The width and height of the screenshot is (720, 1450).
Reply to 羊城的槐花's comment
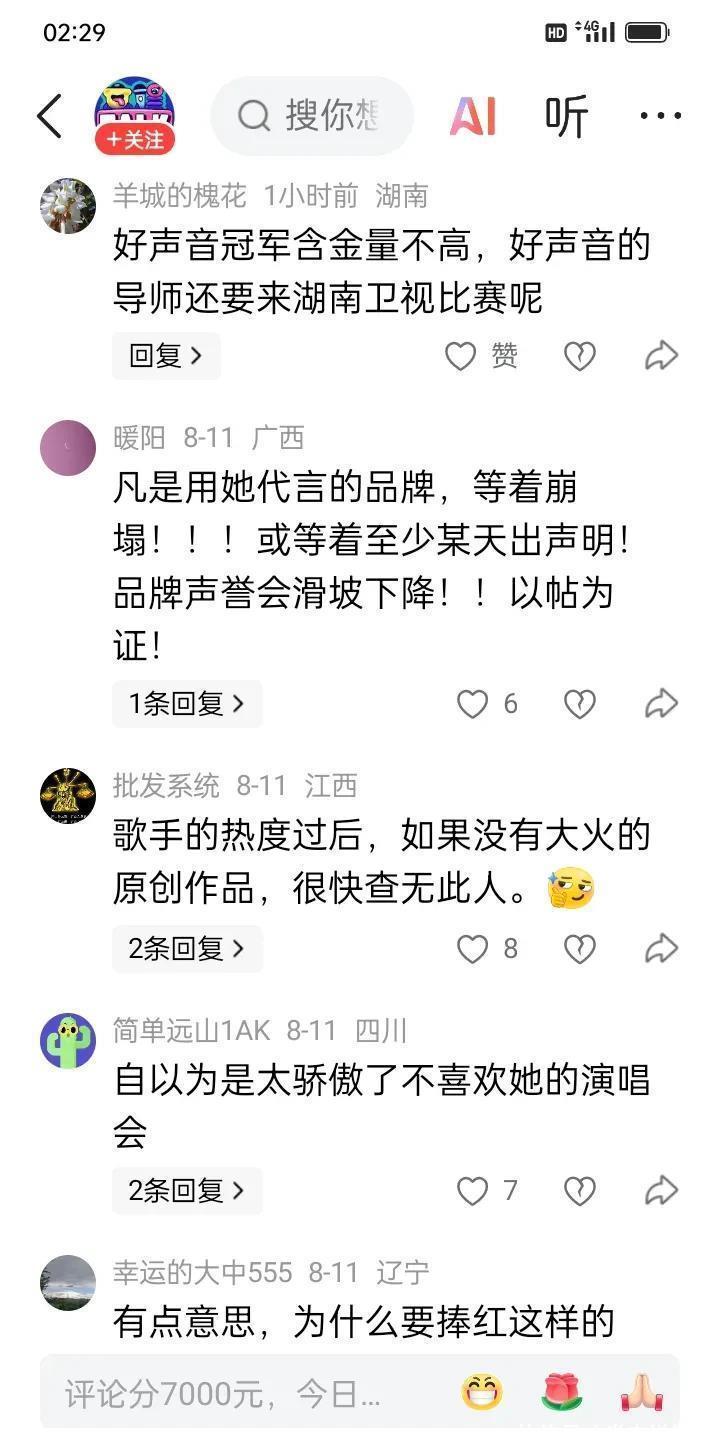166,356
